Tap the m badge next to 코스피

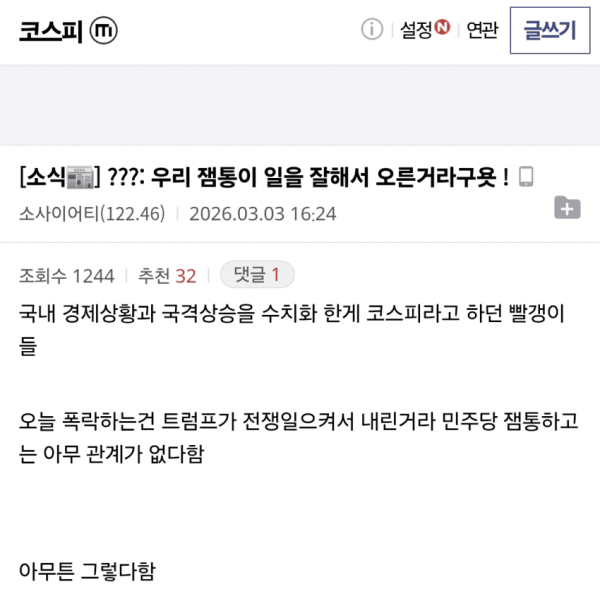(x=104, y=31)
